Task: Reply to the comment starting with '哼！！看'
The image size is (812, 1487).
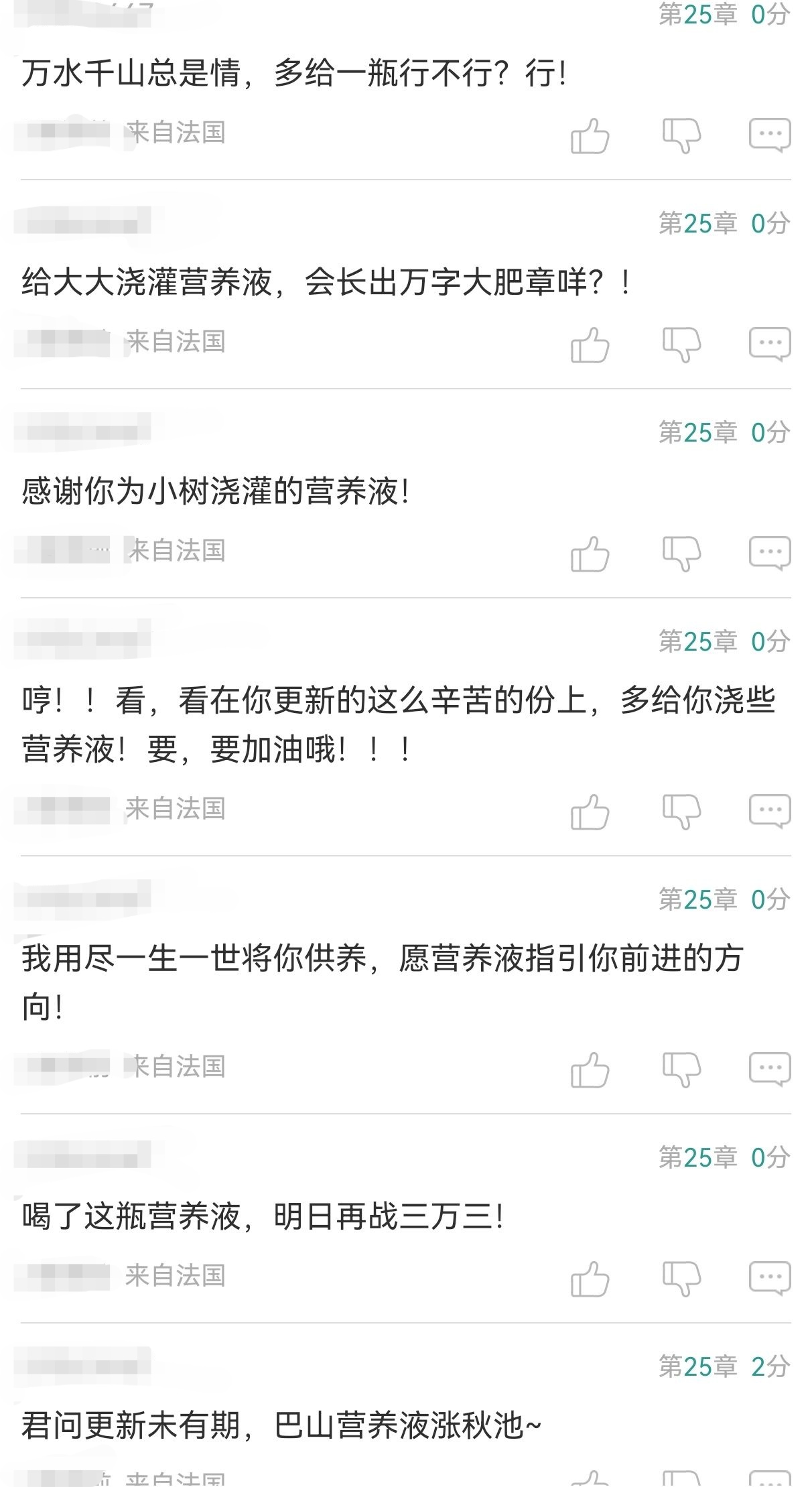Action: [769, 811]
